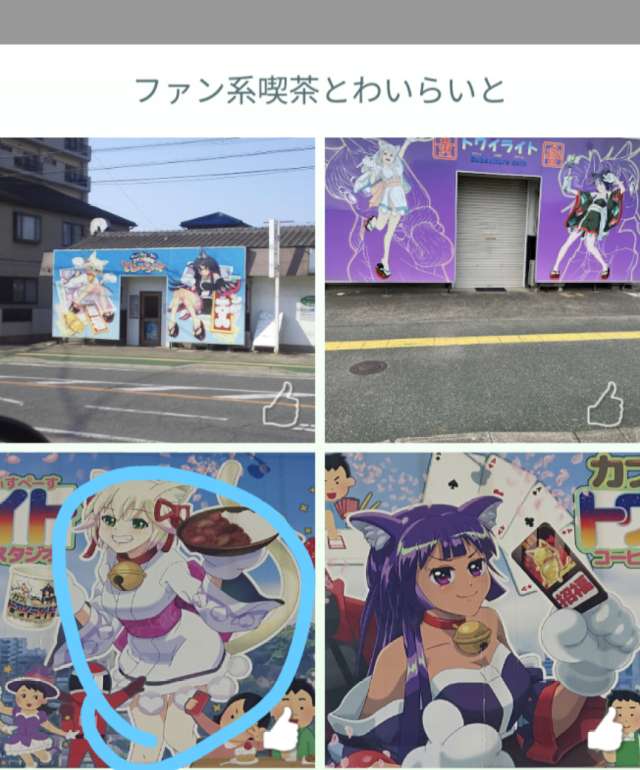Like the blonde cat-girl curry photo

(x=281, y=733)
